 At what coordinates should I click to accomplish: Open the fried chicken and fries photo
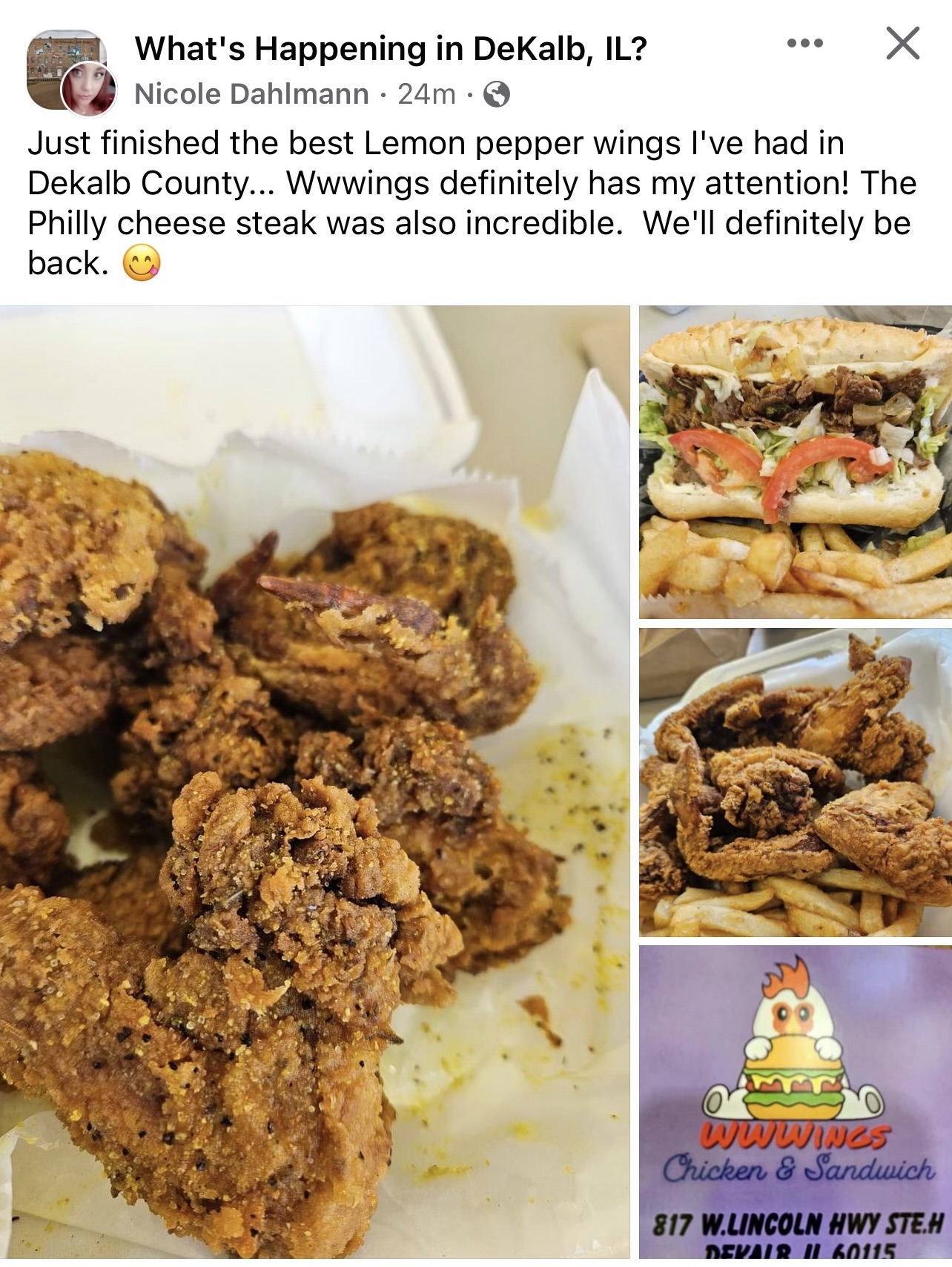(795, 782)
